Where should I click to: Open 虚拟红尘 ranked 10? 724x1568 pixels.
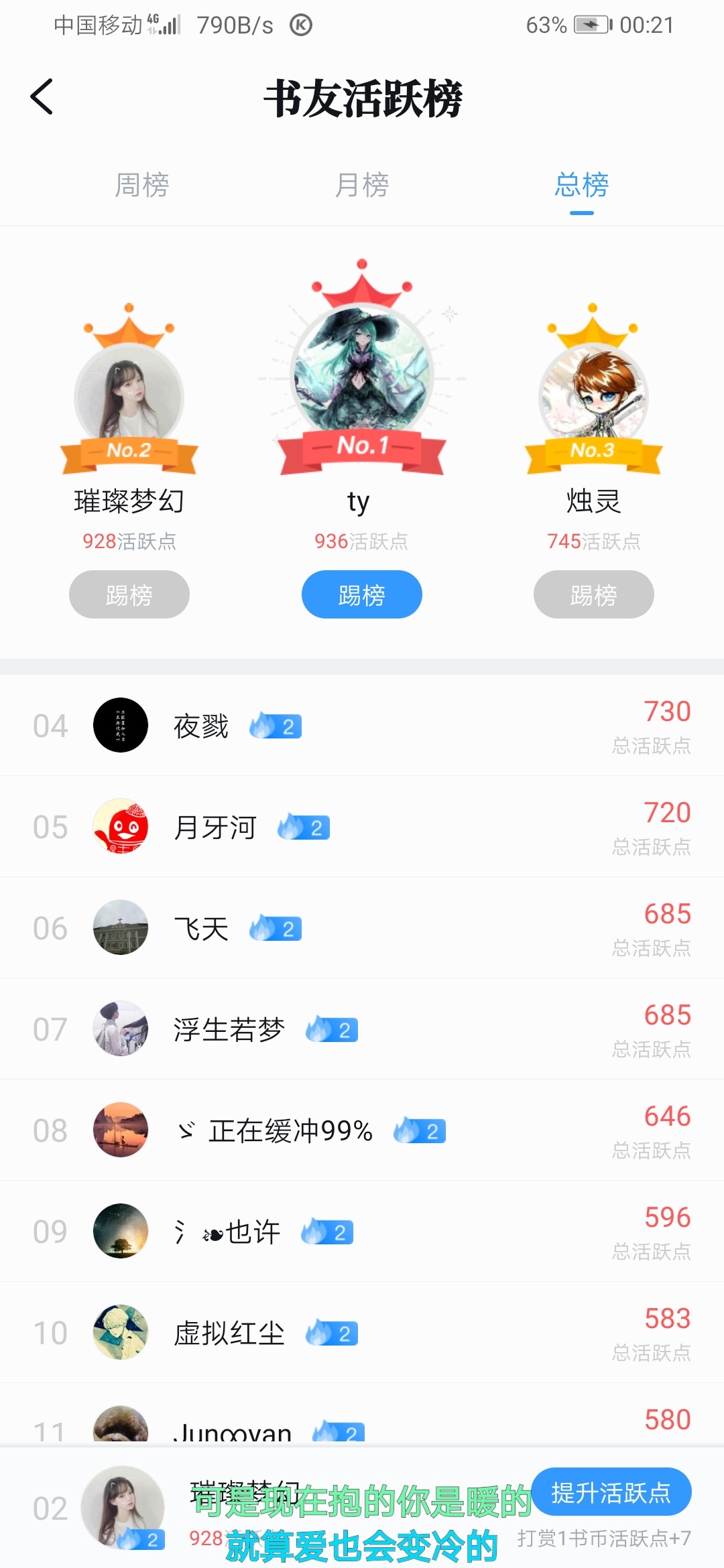click(x=229, y=1333)
